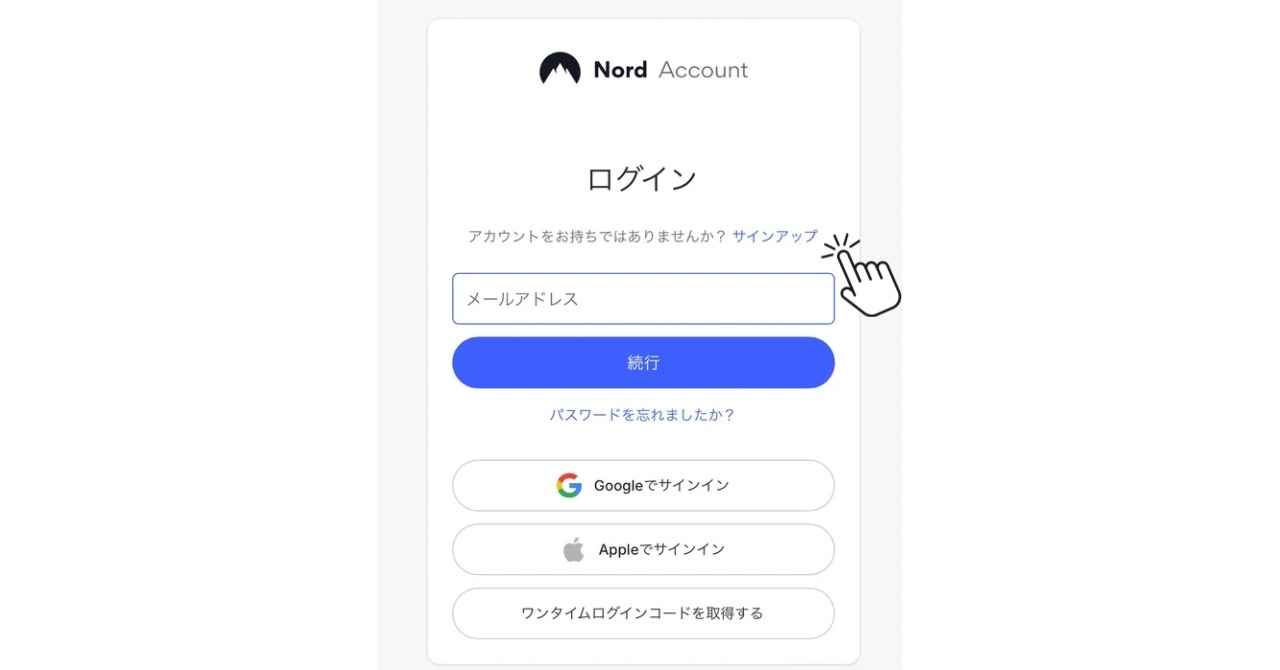1280x670 pixels.
Task: Get a one-time login code
Action: 642,613
